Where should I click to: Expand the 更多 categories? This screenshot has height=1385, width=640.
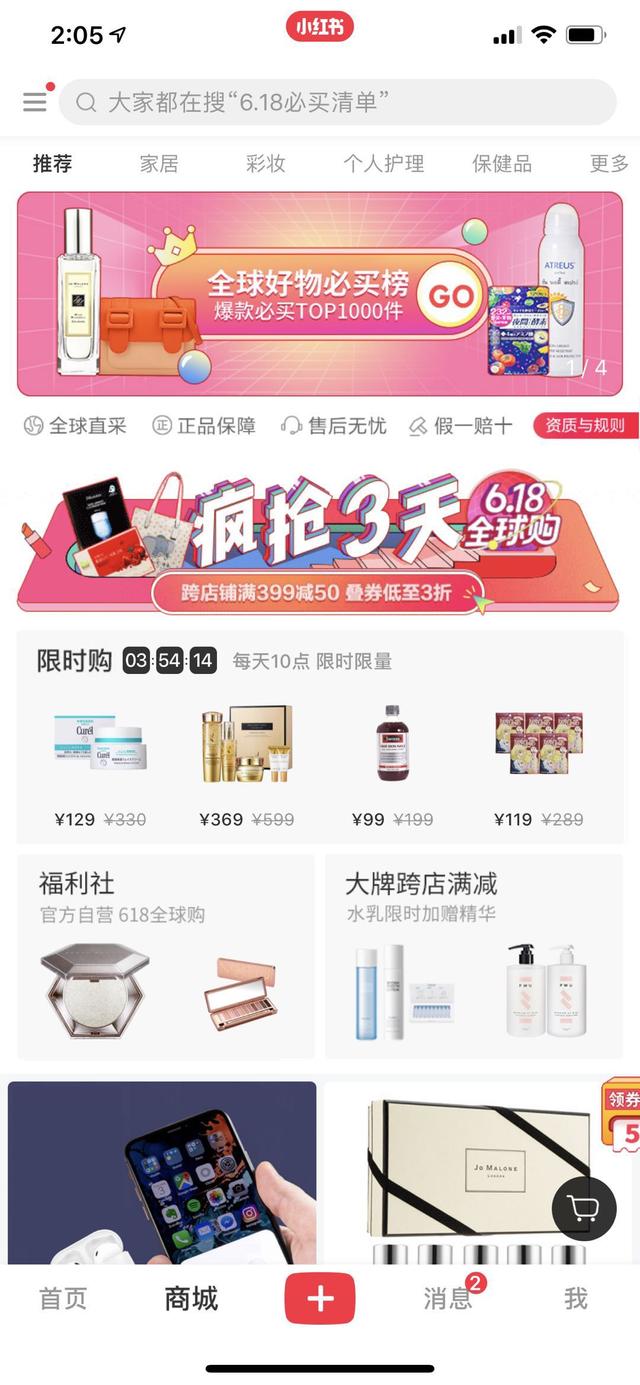coord(609,164)
